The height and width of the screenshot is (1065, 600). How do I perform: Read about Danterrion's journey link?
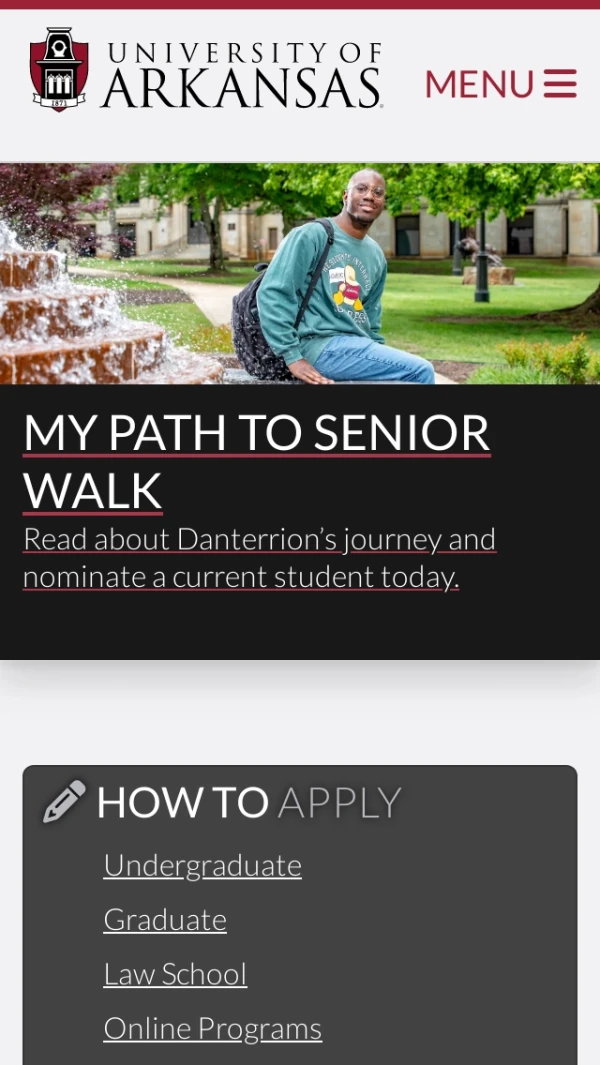[x=259, y=558]
